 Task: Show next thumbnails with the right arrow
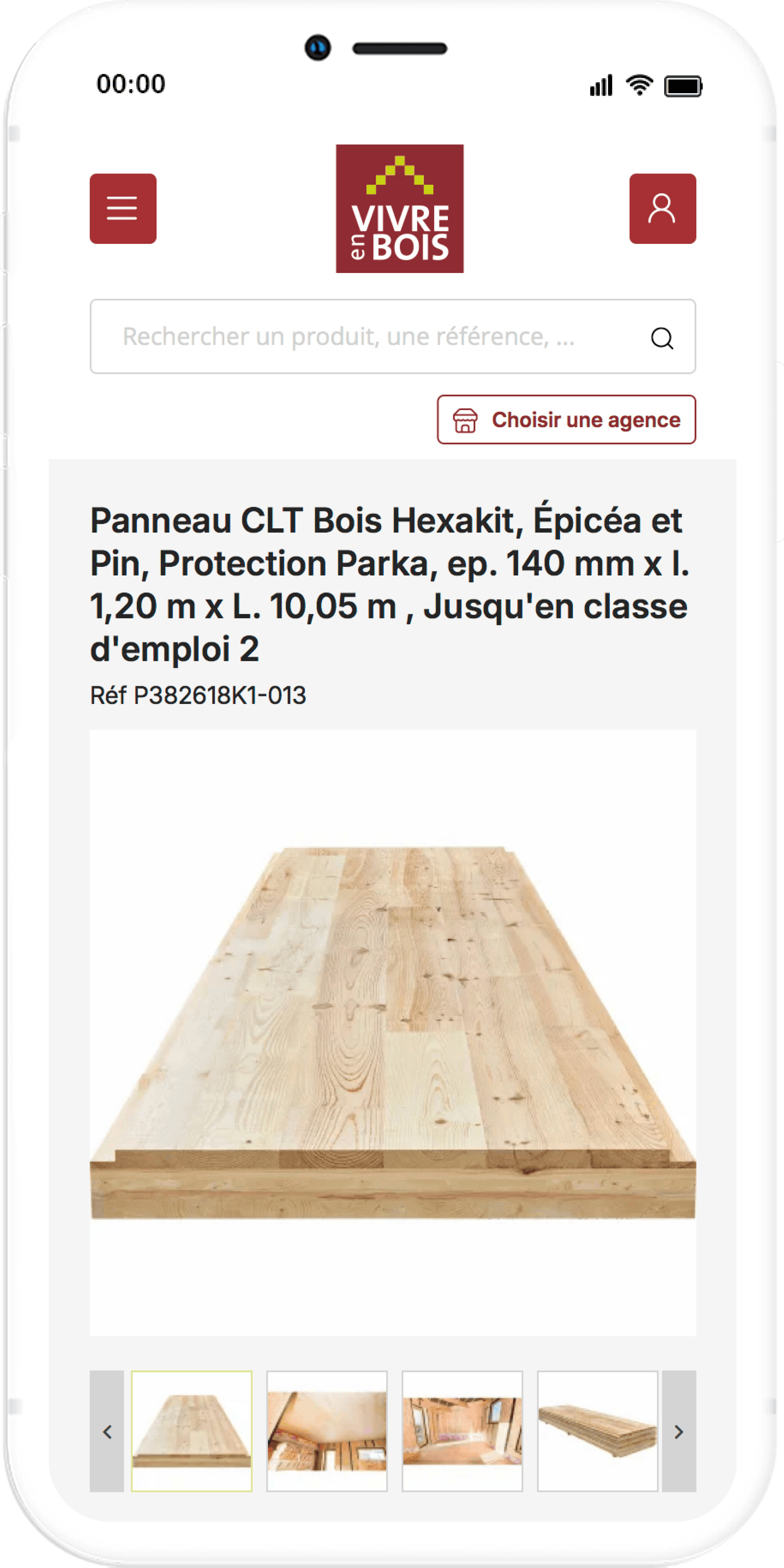coord(679,1431)
